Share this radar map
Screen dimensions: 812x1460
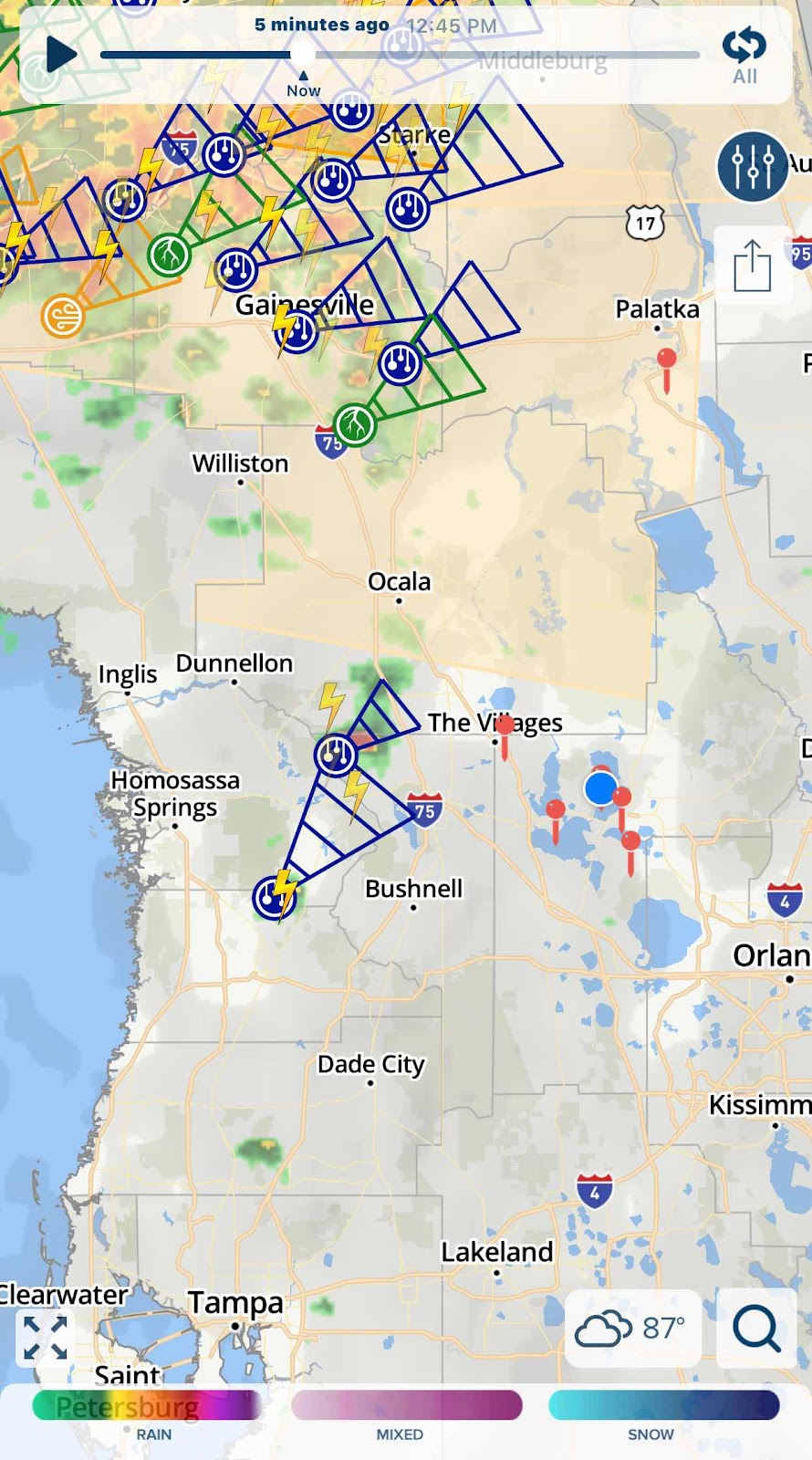[x=753, y=266]
